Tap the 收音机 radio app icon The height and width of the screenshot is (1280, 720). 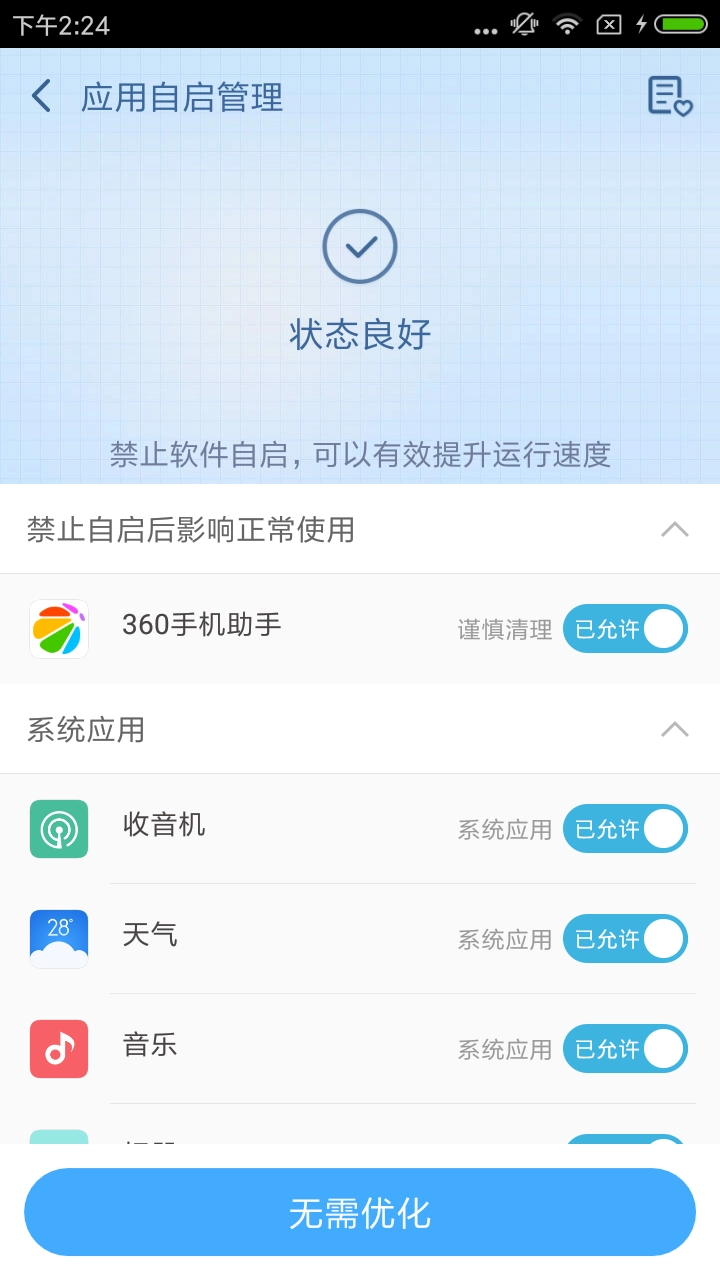[x=58, y=828]
